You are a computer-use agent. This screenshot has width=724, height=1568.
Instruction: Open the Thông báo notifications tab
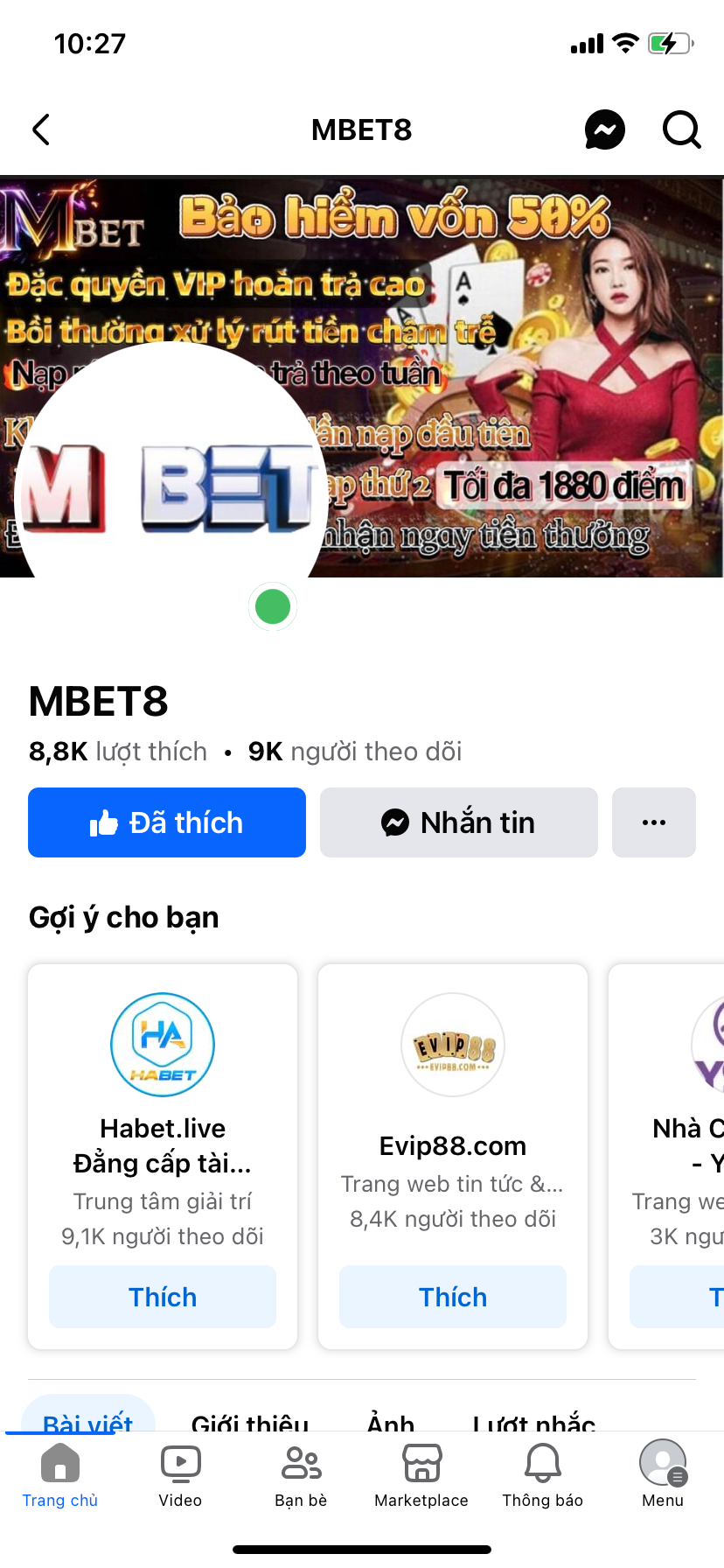pyautogui.click(x=542, y=1476)
